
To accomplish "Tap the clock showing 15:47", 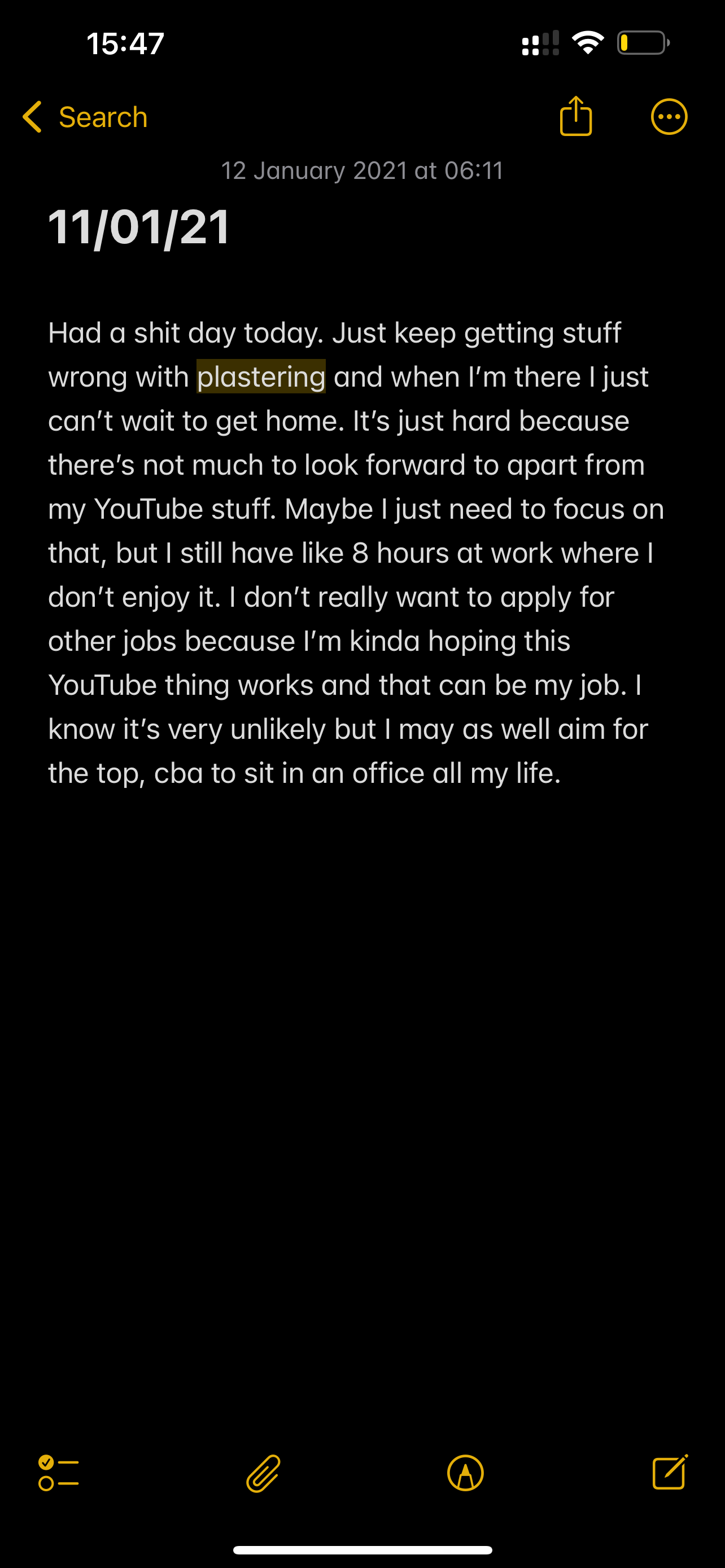I will [x=125, y=41].
